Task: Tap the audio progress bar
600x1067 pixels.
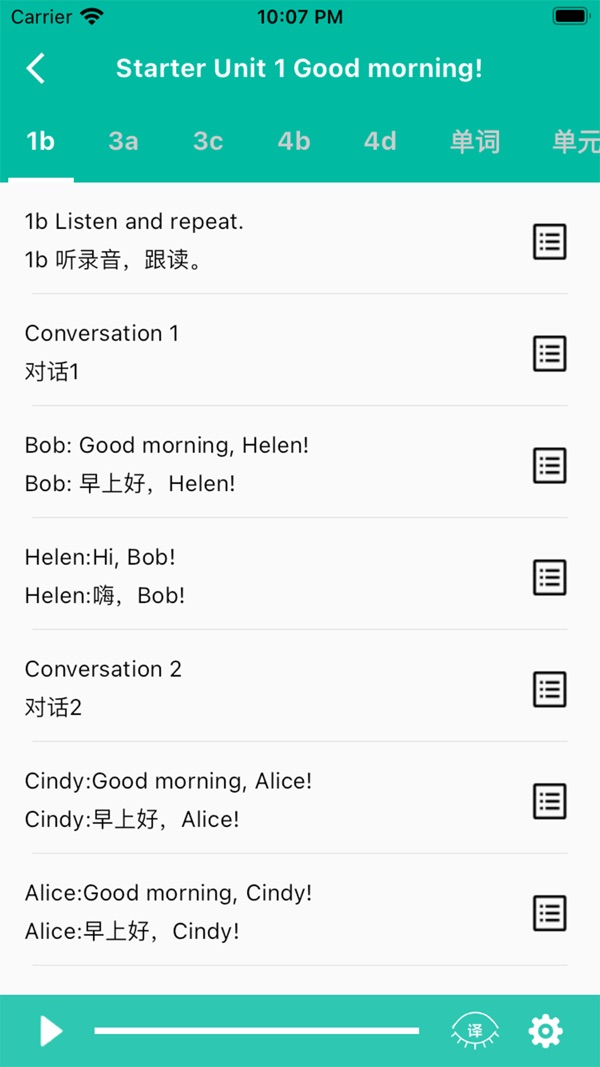Action: pyautogui.click(x=256, y=1031)
